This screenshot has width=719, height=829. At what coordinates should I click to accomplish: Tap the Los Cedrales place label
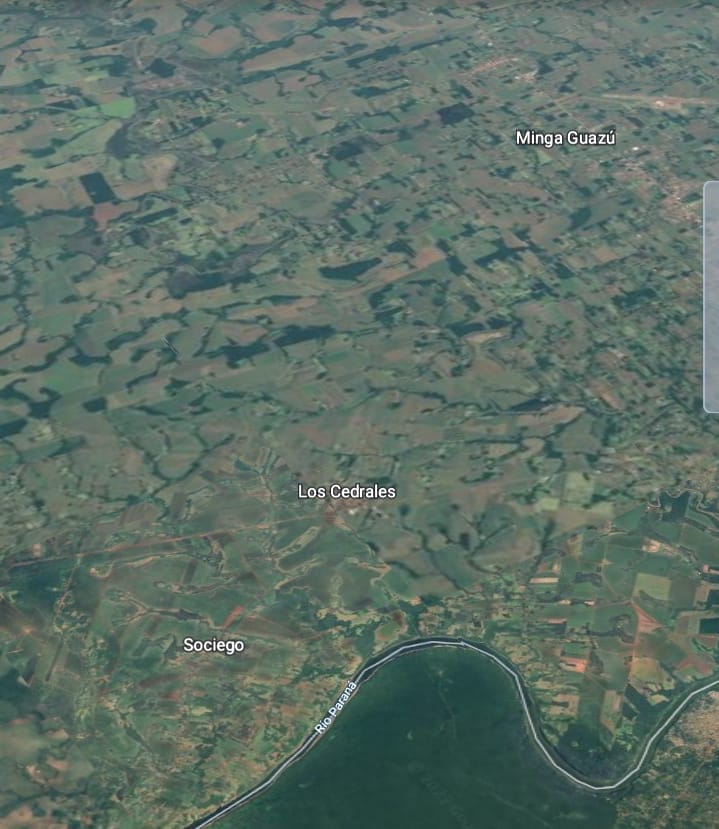(346, 492)
